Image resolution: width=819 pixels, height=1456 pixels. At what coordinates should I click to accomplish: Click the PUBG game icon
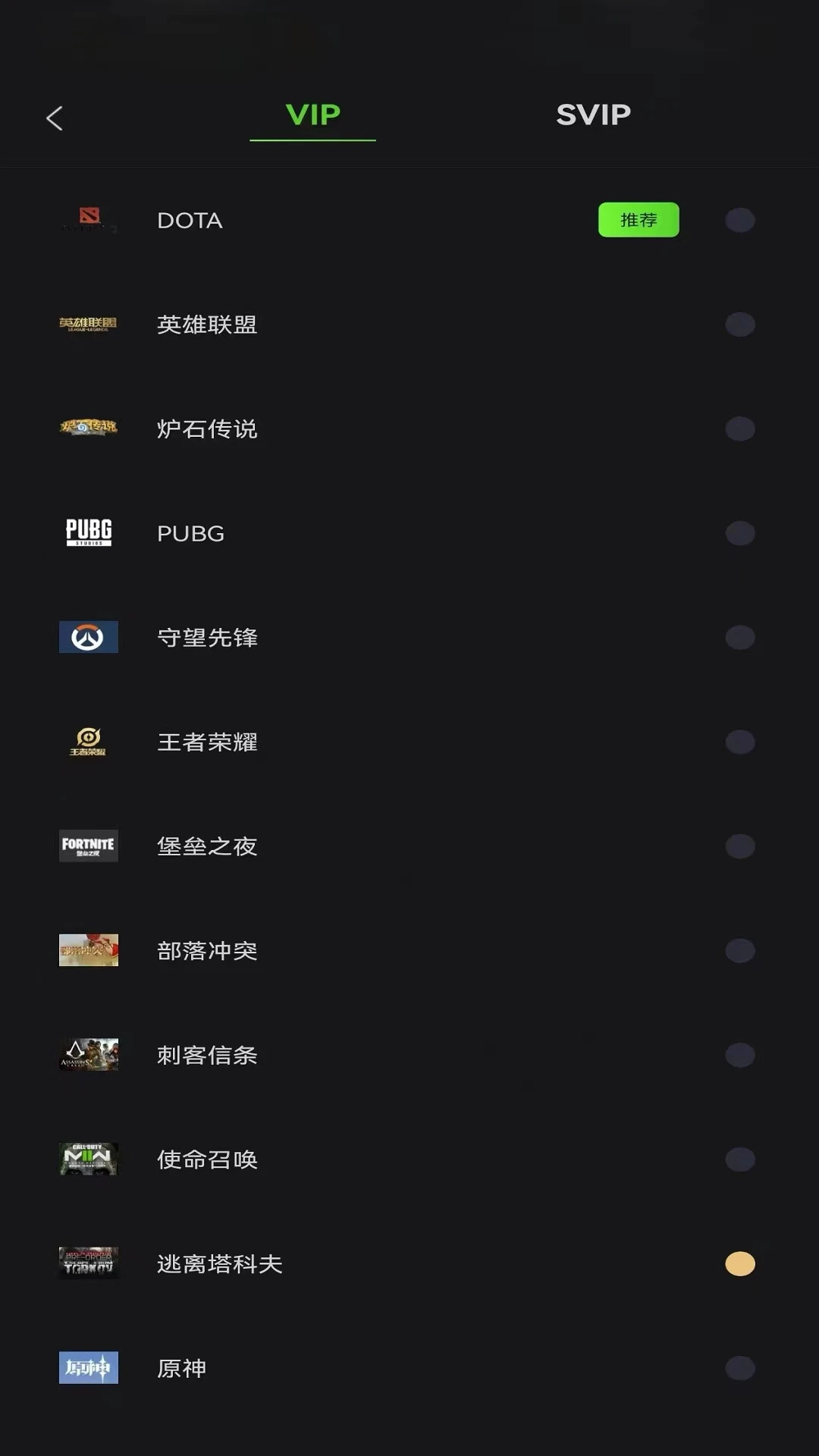[89, 533]
